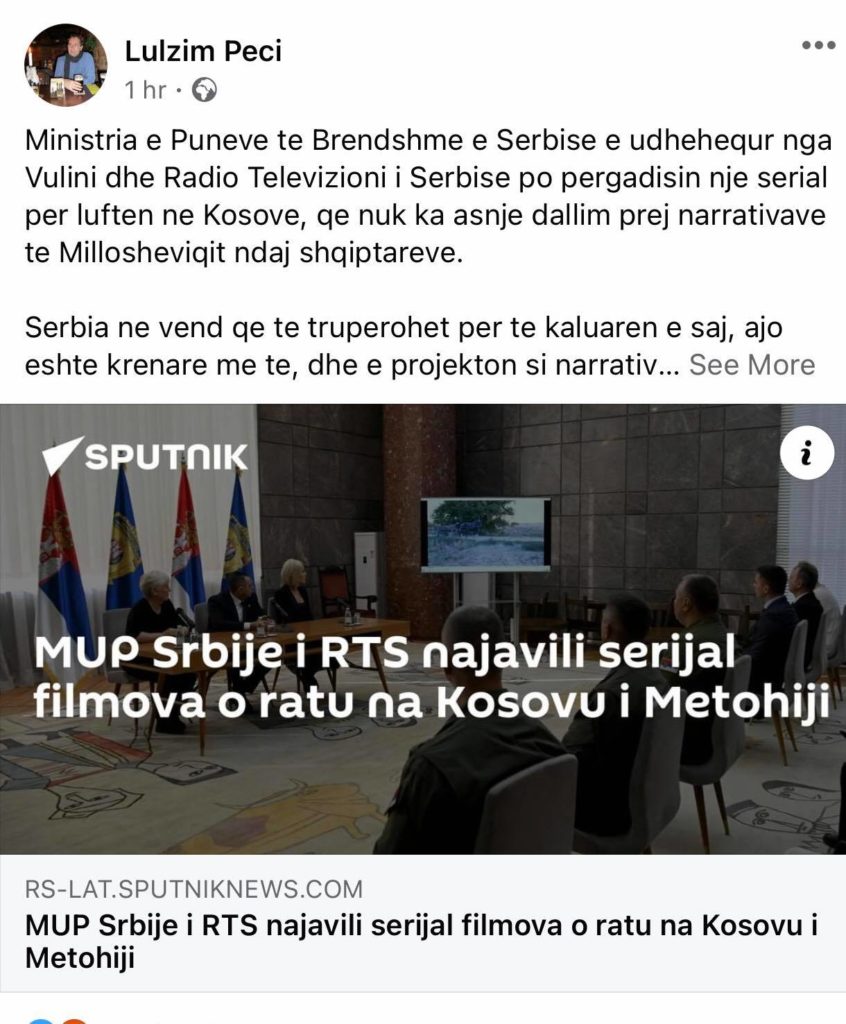Open the MUP Srbije i RTS article link

[x=420, y=942]
